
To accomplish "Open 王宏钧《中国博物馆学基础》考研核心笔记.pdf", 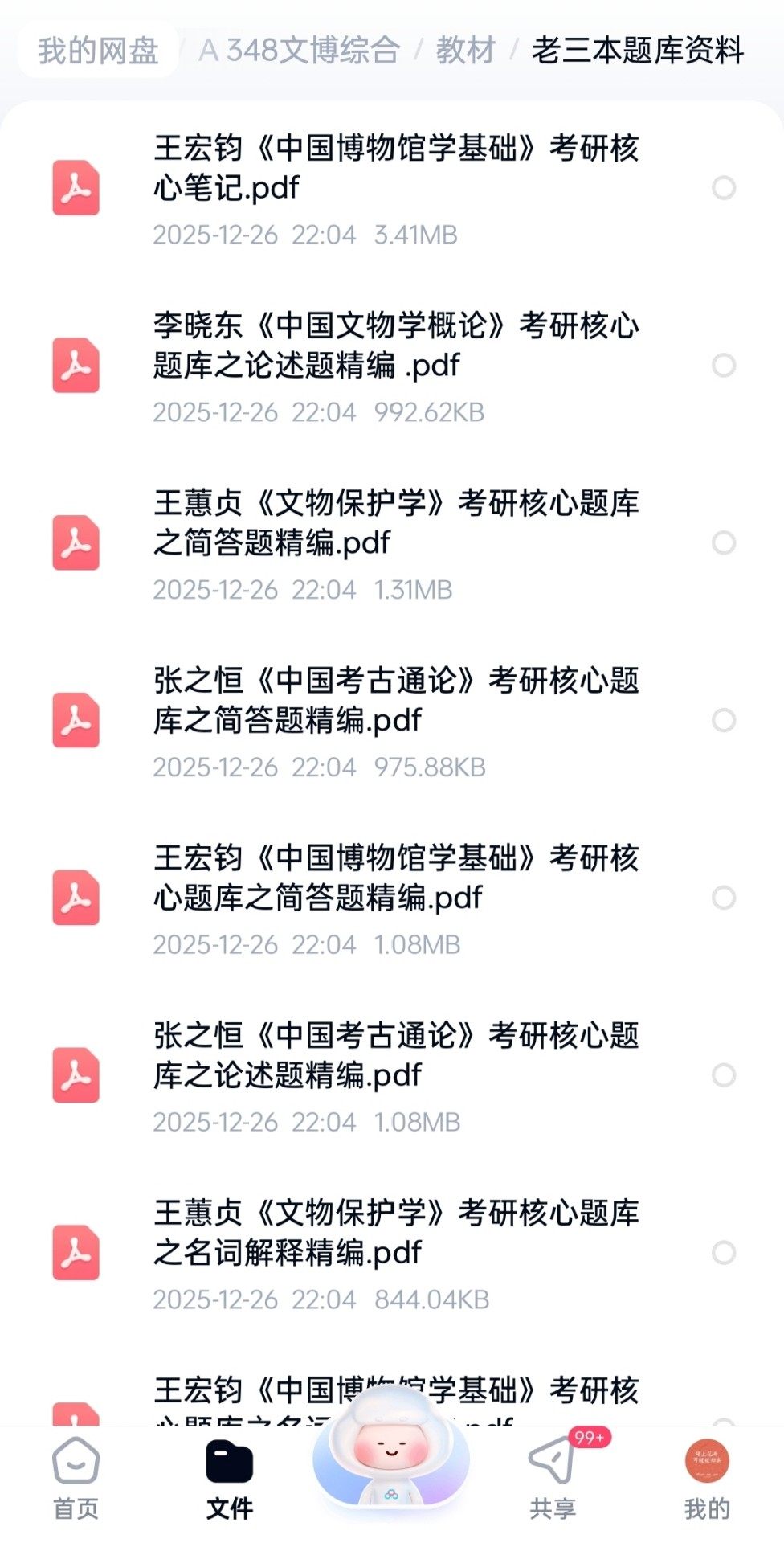I will click(x=395, y=168).
